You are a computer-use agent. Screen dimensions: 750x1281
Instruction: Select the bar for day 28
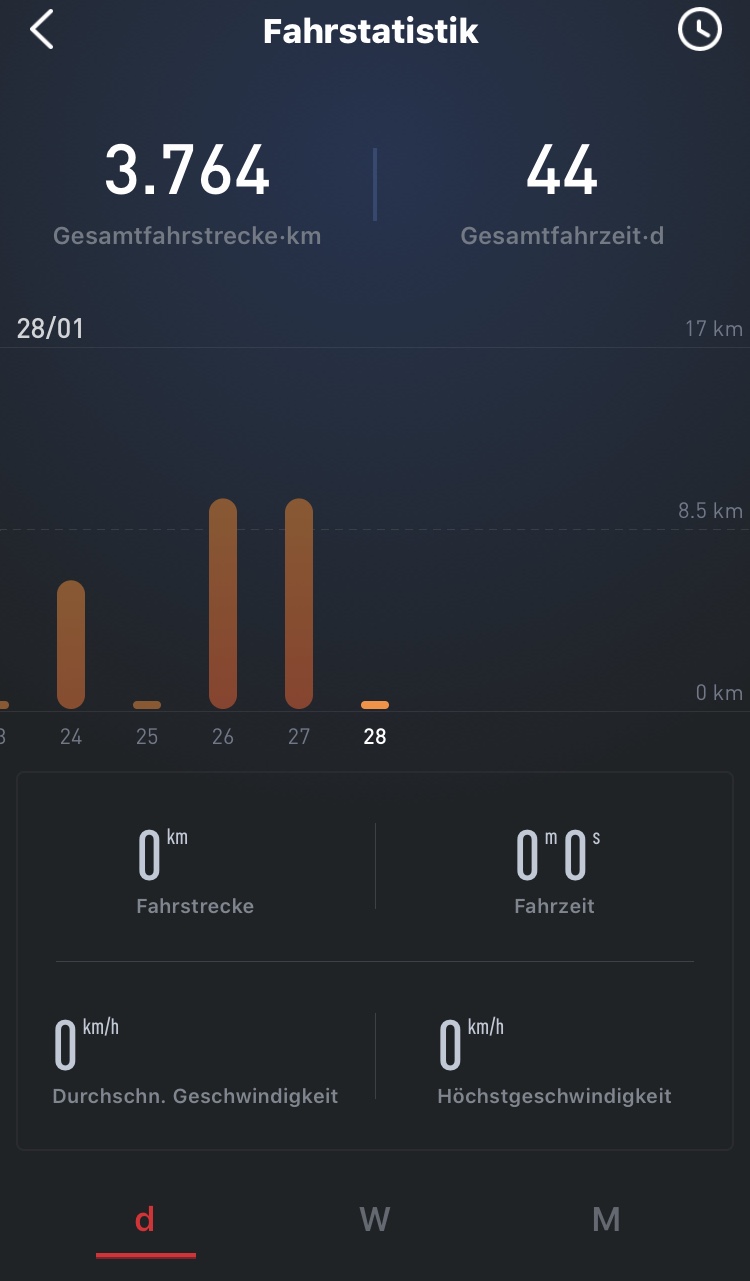click(375, 705)
